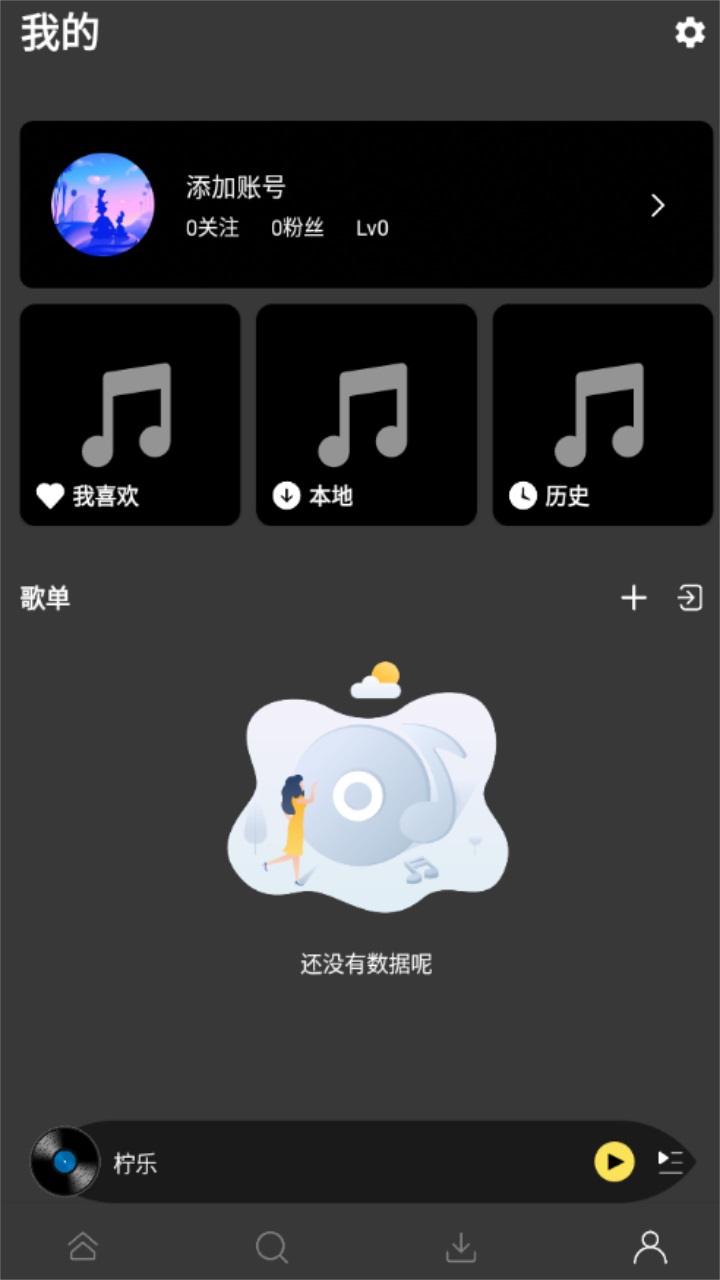720x1280 pixels.
Task: Open the search icon in bottom navigation
Action: [271, 1247]
